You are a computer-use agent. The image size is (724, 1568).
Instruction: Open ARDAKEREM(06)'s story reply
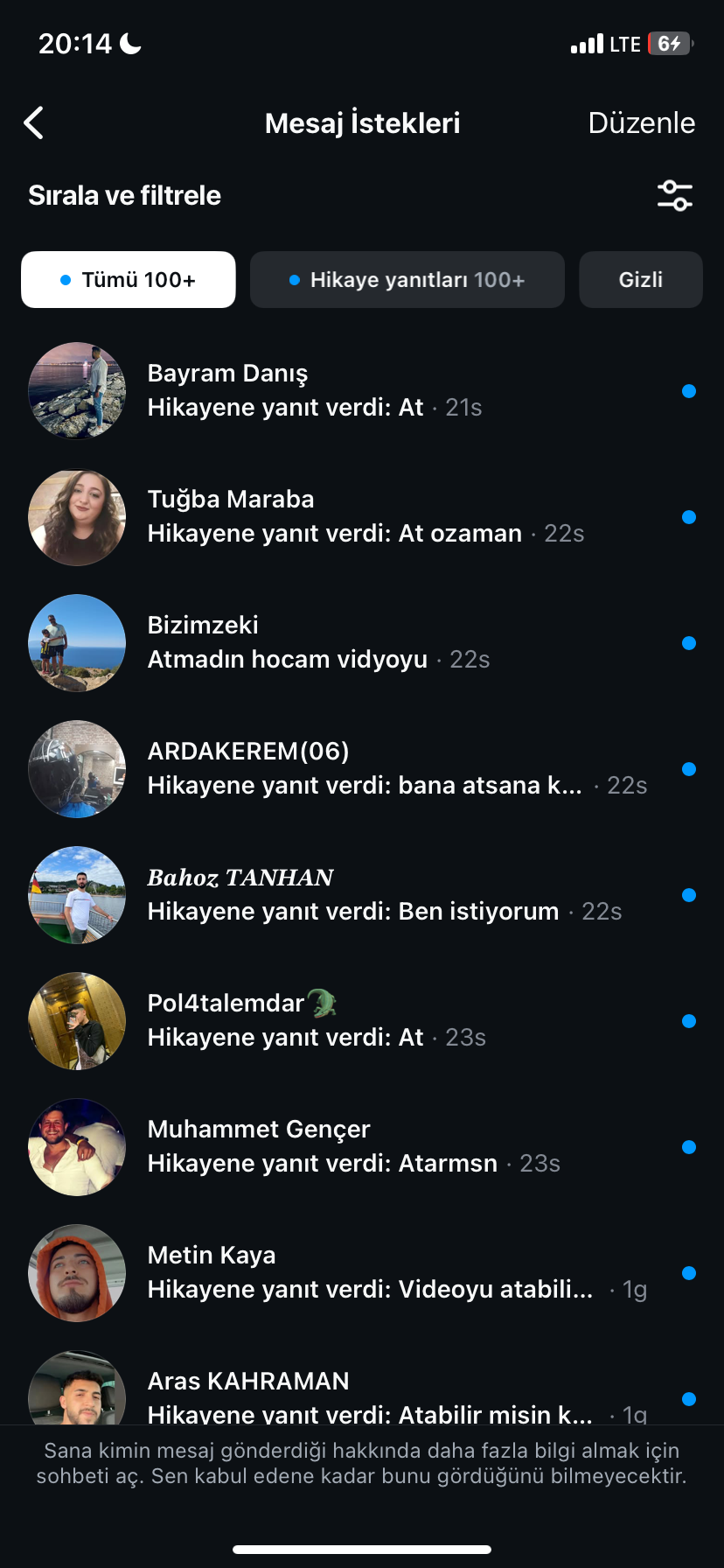coord(362,768)
